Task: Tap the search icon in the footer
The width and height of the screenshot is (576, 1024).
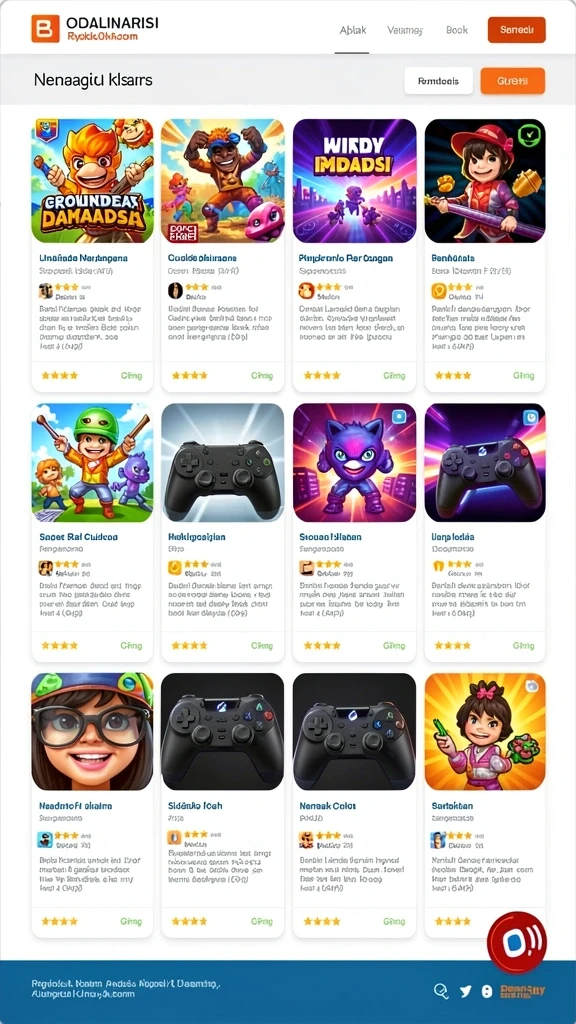Action: (441, 991)
